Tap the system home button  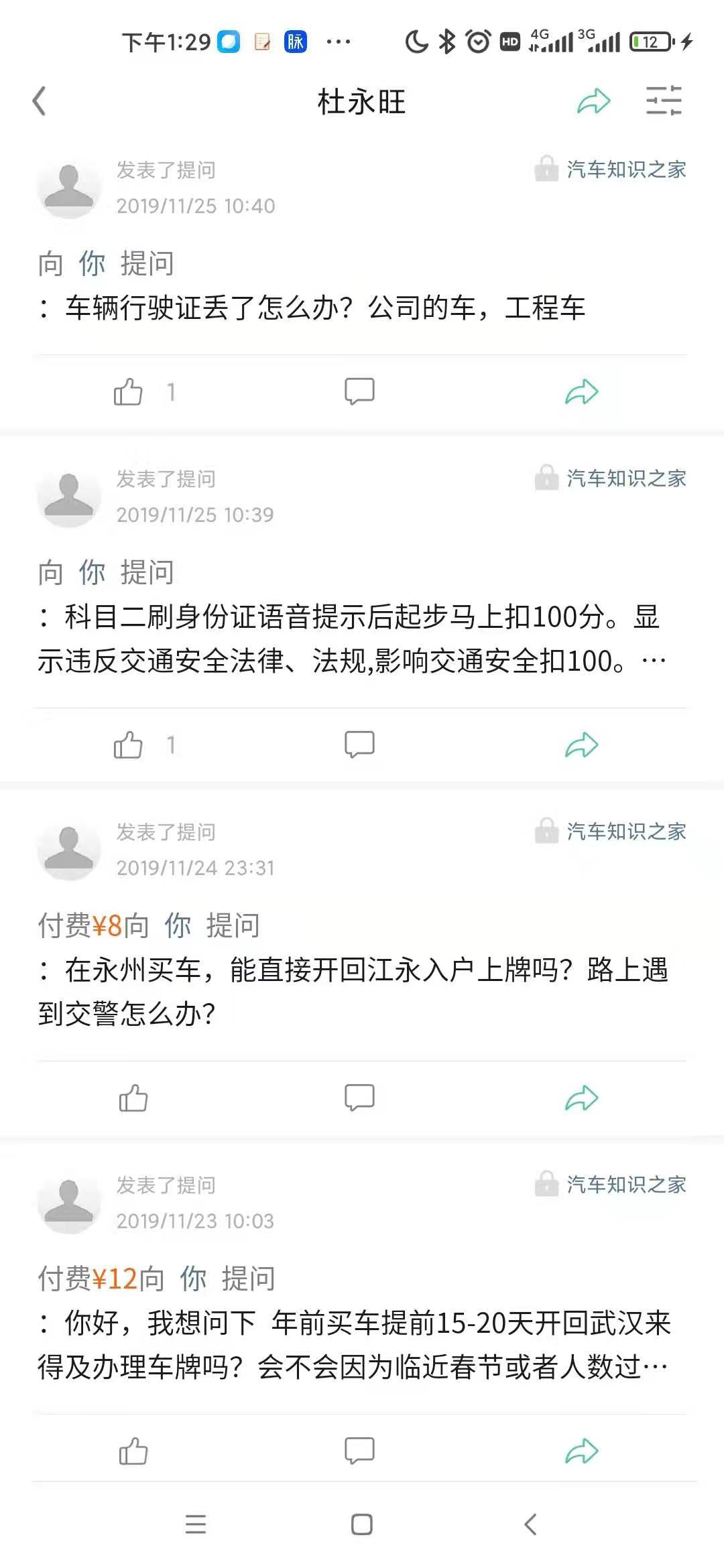point(362,1524)
